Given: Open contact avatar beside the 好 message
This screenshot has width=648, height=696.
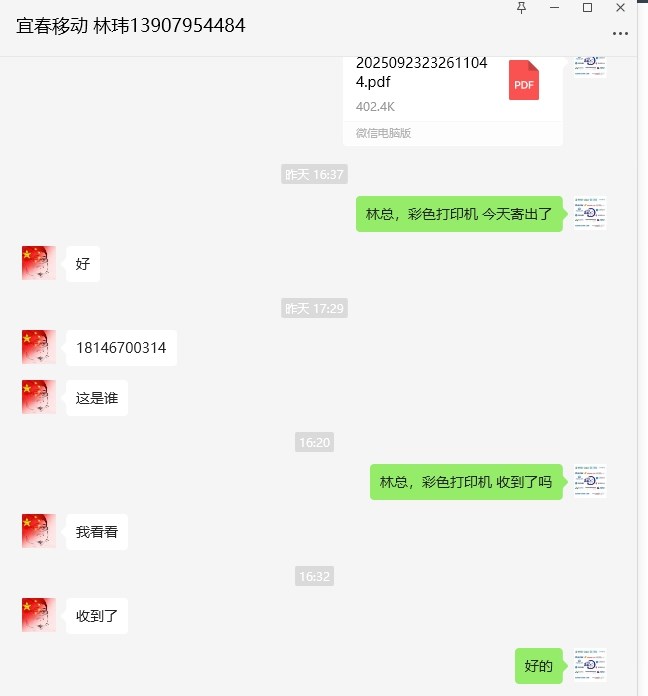Looking at the screenshot, I should [39, 264].
